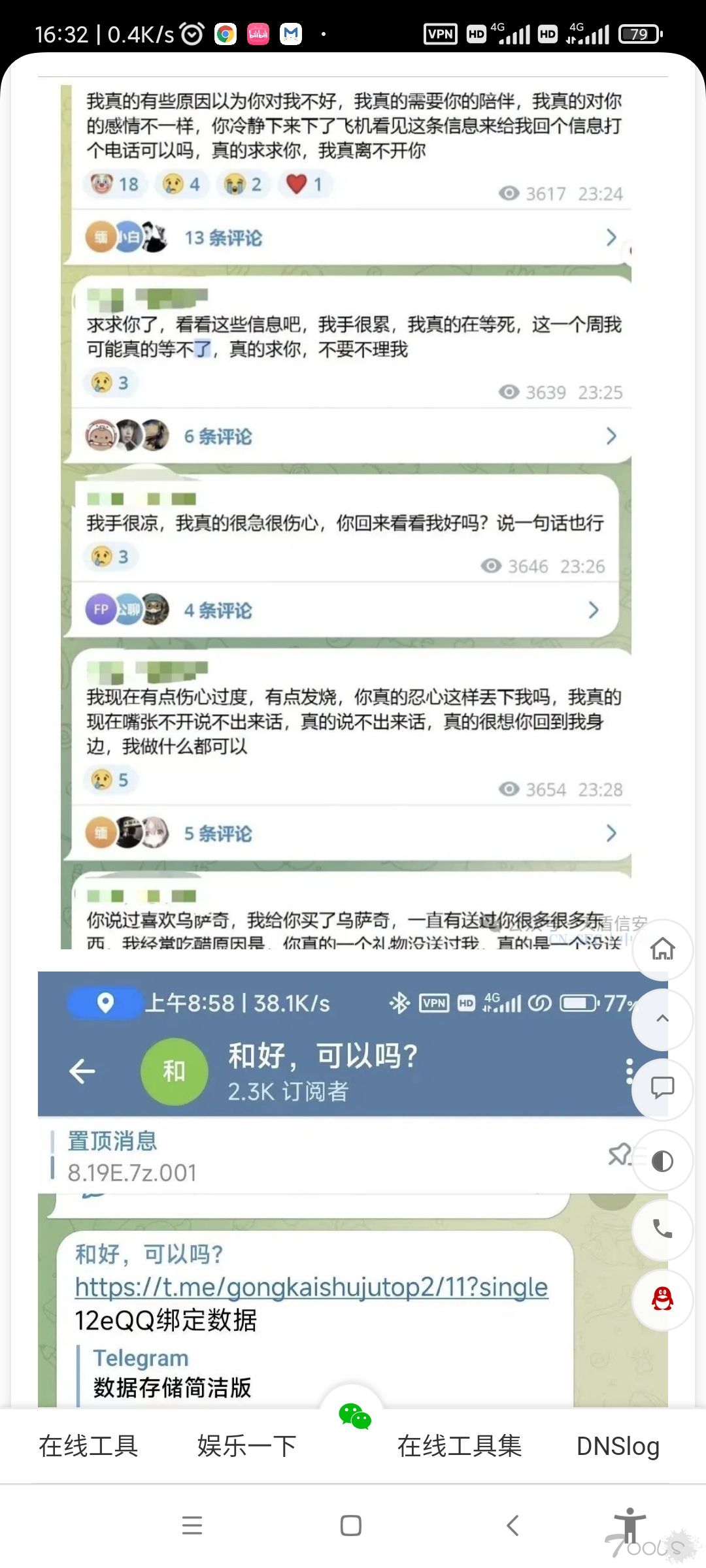Tap the floating phone contact button
This screenshot has height=1568, width=706.
[x=662, y=1230]
